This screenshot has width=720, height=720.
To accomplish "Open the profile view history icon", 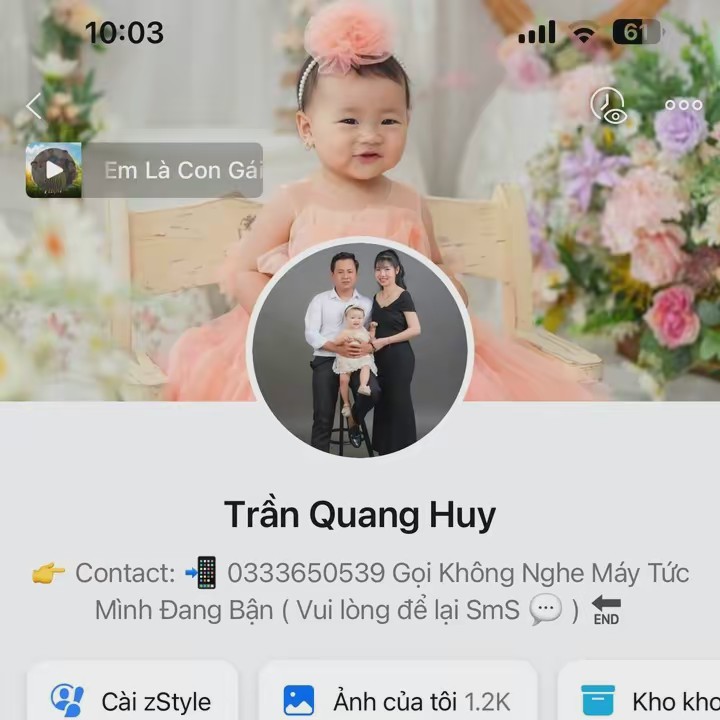I will pos(607,104).
